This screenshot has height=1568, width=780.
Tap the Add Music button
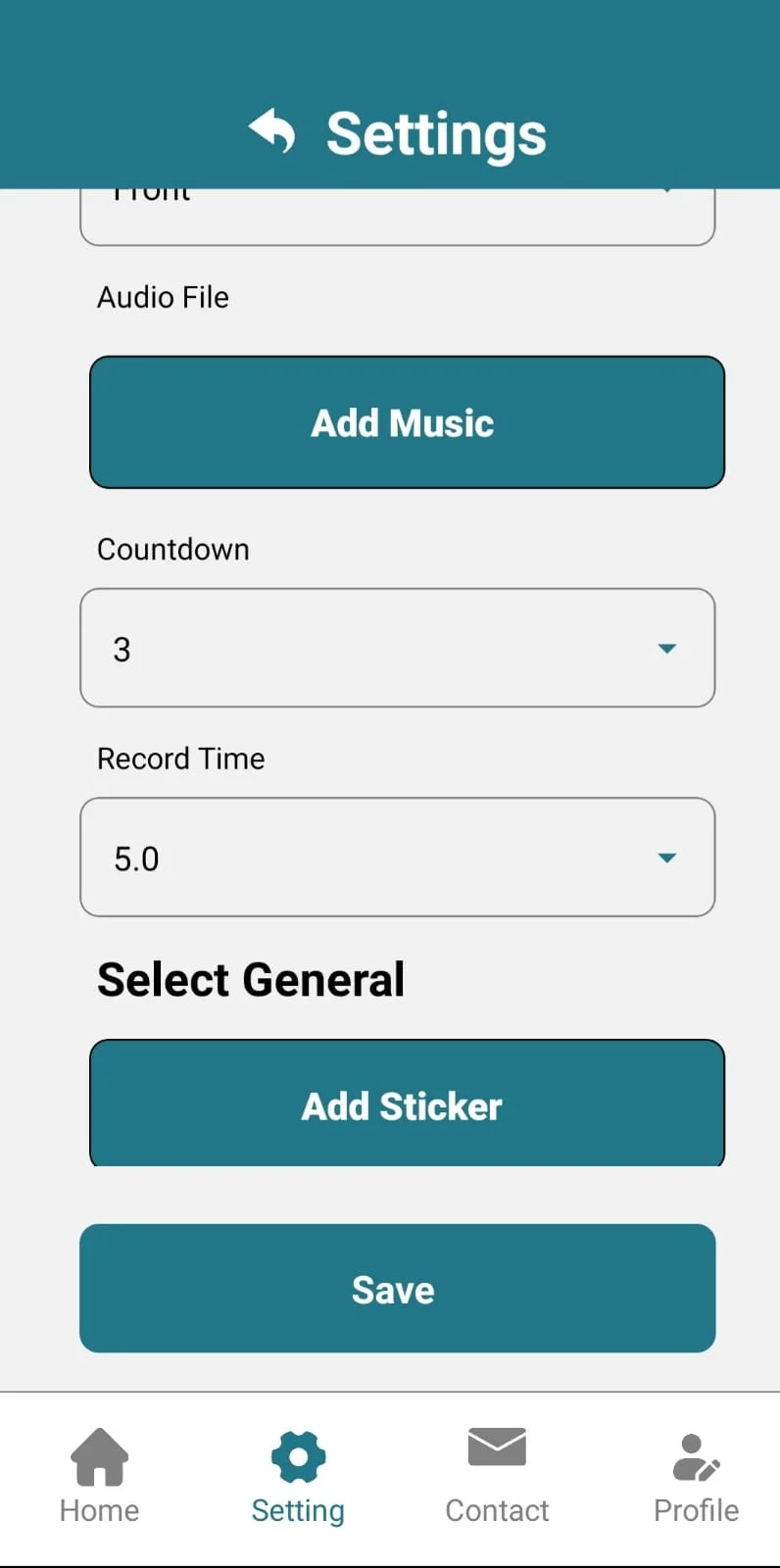pos(407,422)
